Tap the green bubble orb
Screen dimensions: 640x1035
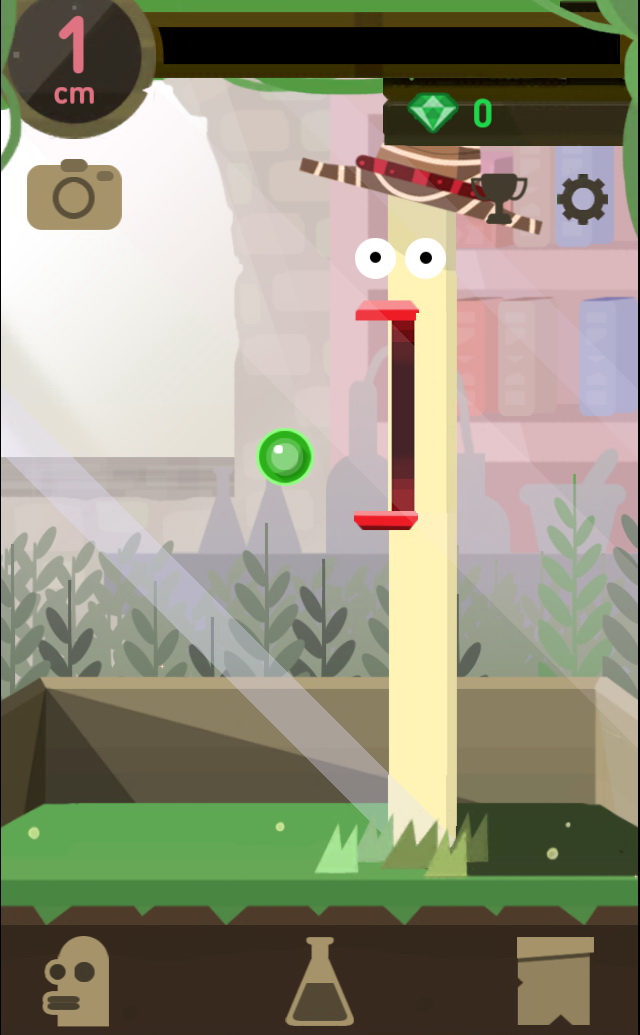coord(285,457)
